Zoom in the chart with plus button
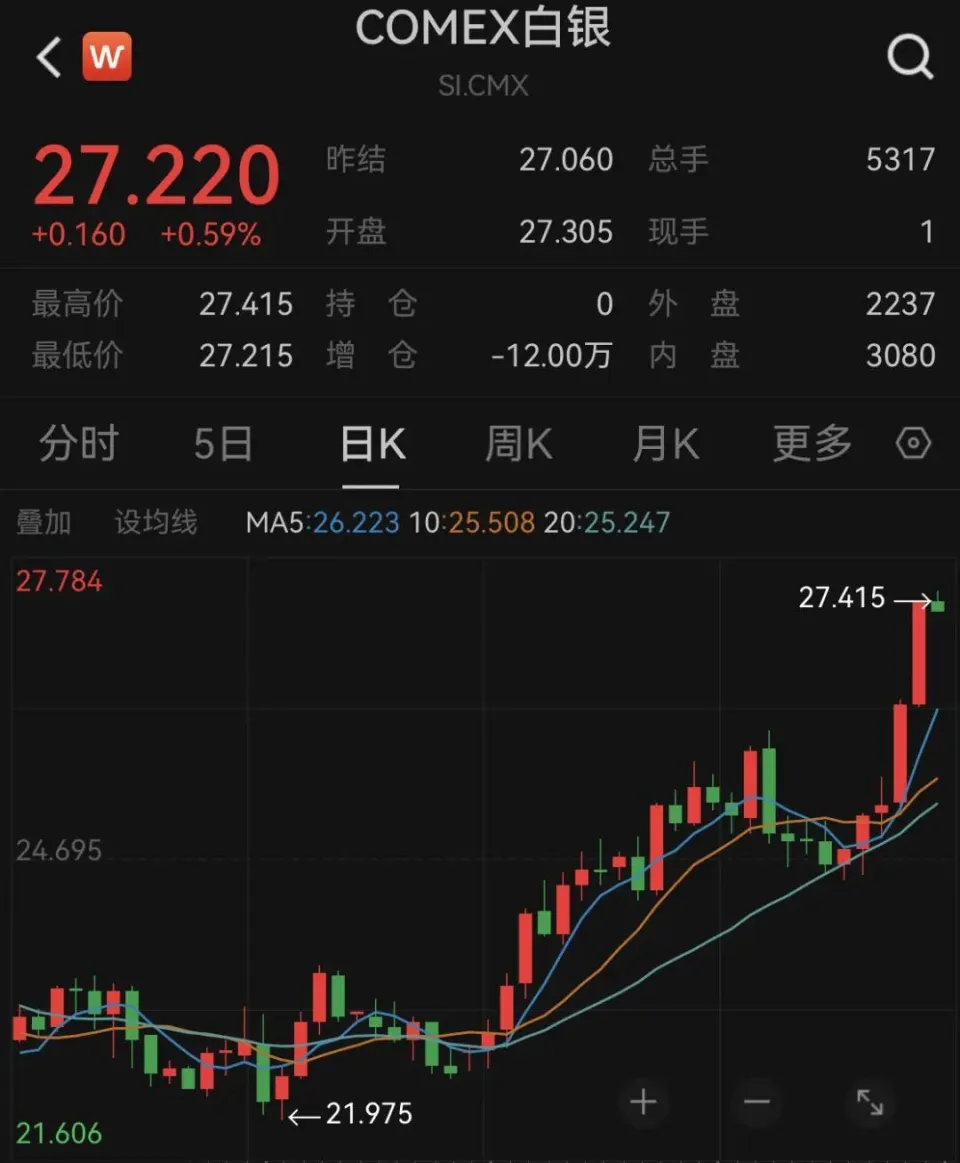This screenshot has width=960, height=1163. tap(643, 1103)
